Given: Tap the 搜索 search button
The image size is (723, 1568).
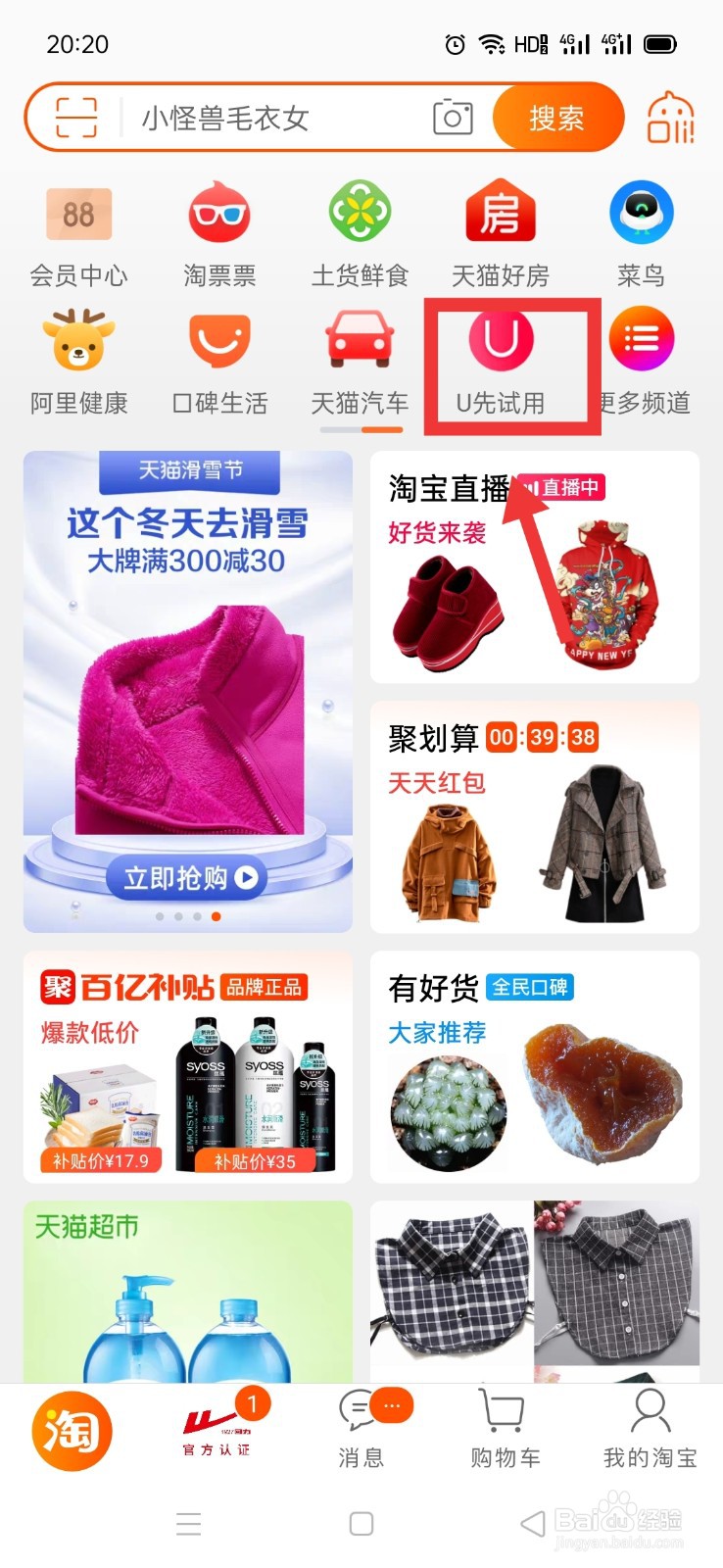Looking at the screenshot, I should [556, 117].
